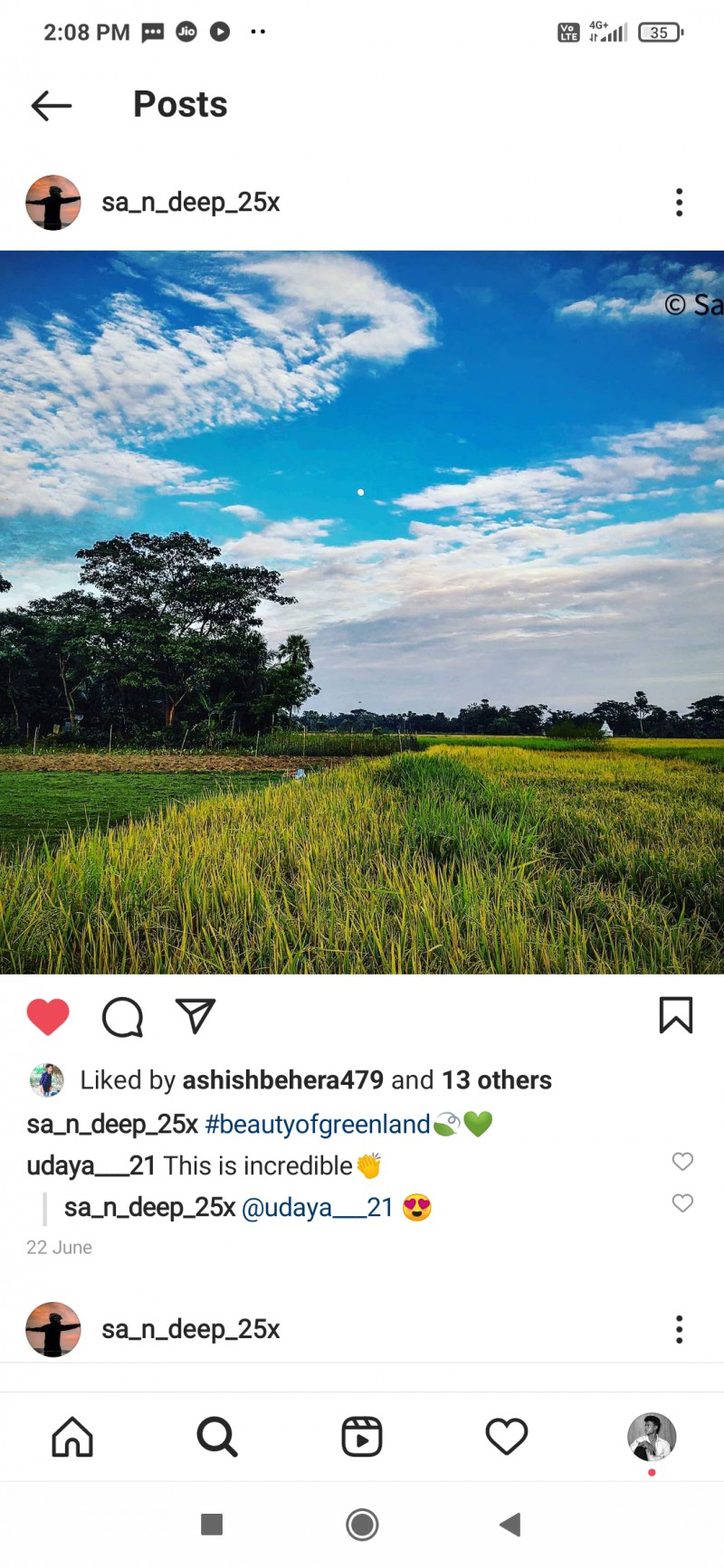Like the reply mentioning @udaya___21
724x1568 pixels.
click(682, 1203)
